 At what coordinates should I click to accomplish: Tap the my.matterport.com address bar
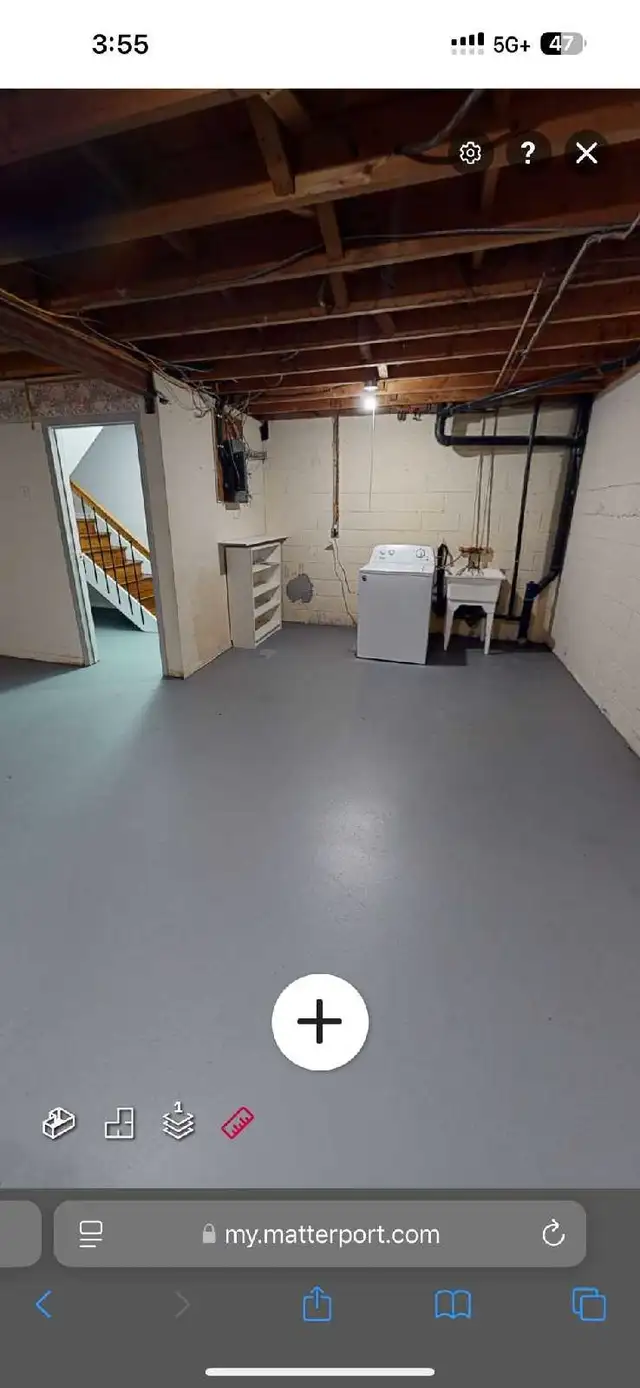pos(320,1234)
